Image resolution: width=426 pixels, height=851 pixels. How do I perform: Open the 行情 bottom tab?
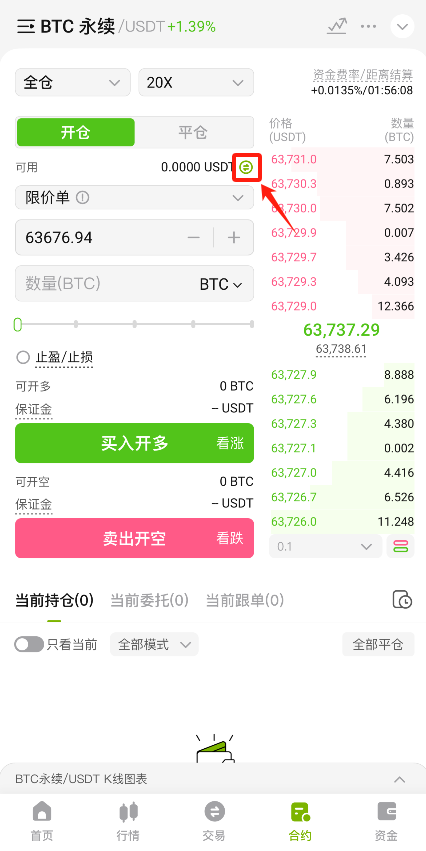(x=128, y=822)
